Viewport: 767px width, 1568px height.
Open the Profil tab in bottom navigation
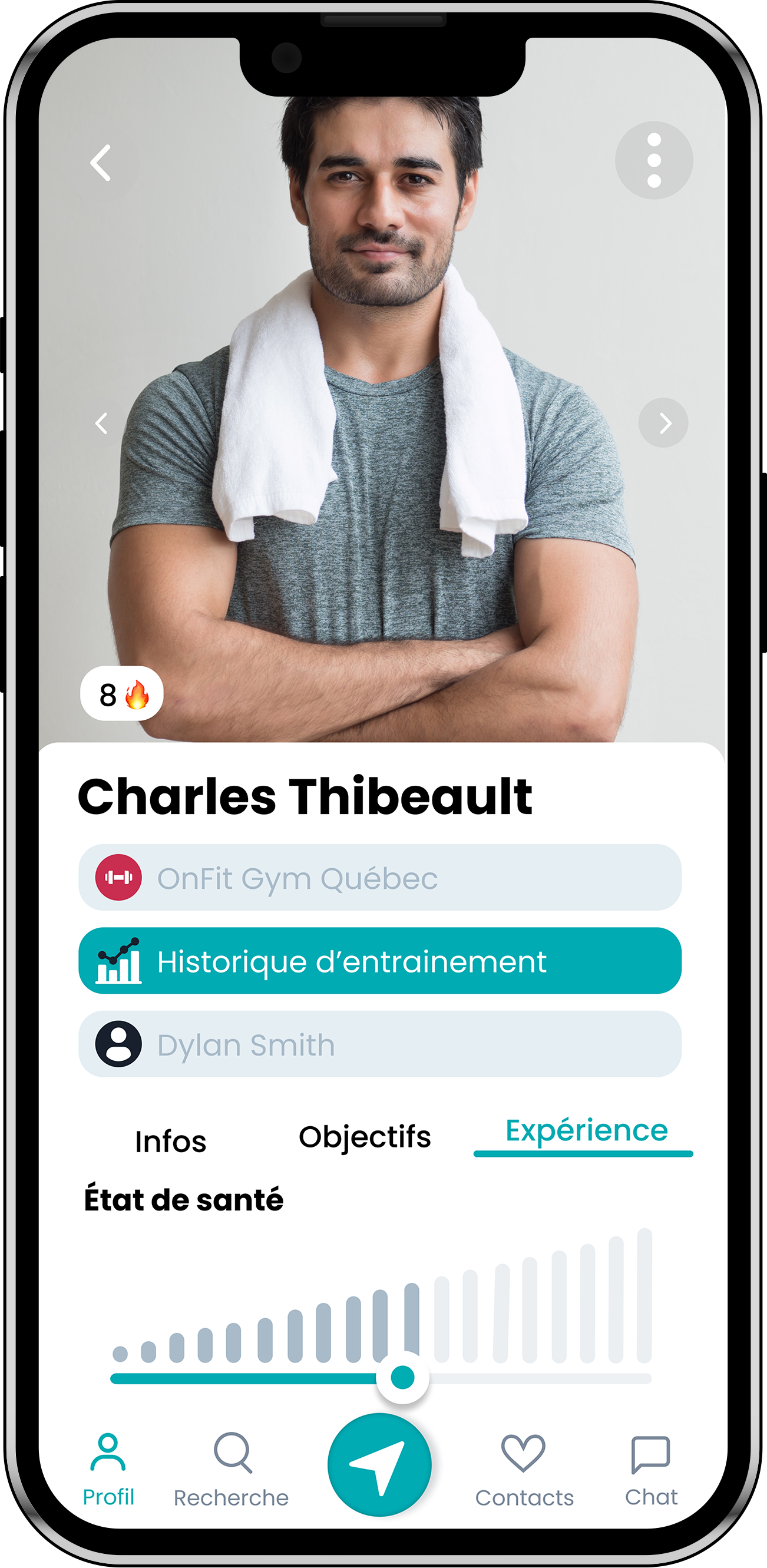point(108,1468)
